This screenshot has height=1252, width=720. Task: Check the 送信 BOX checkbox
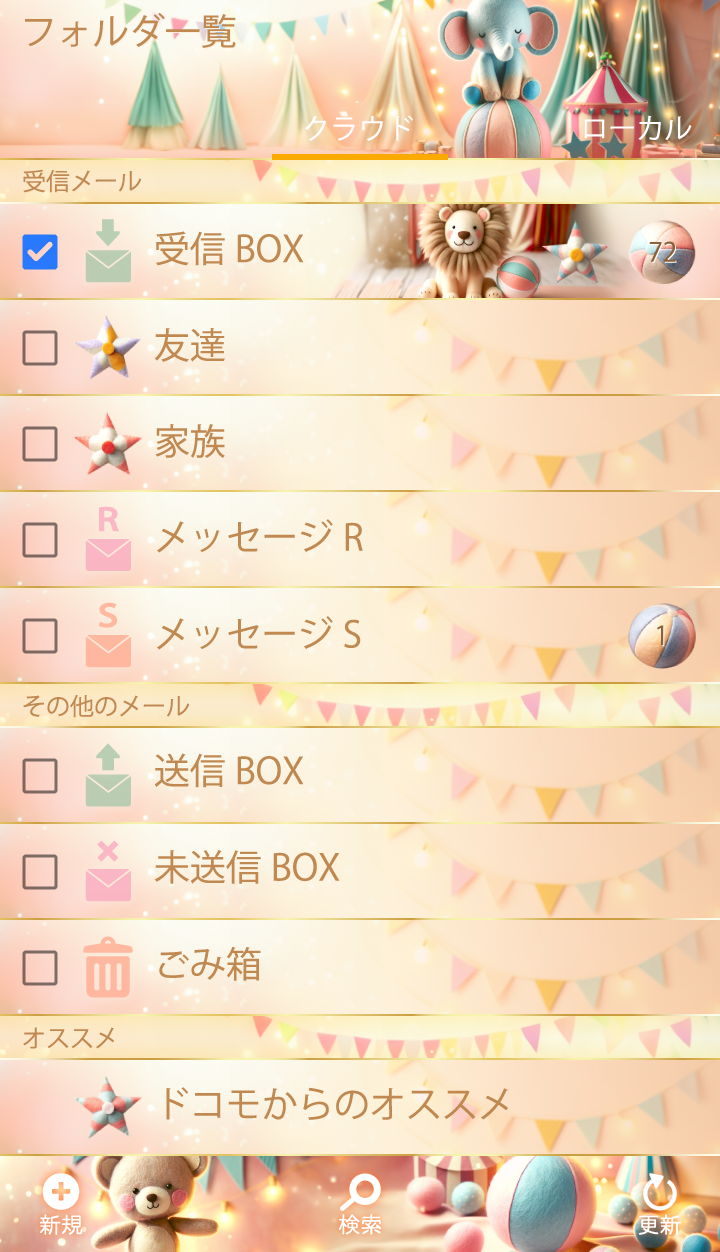pyautogui.click(x=40, y=776)
